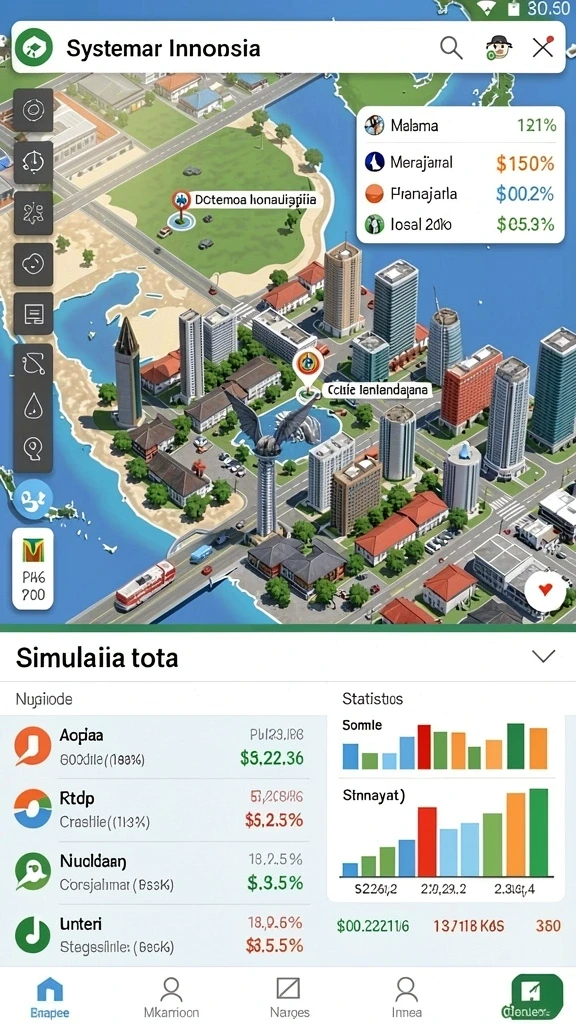Tap the Cctie Ienlandajana map pin
This screenshot has height=1024, width=576.
[309, 362]
